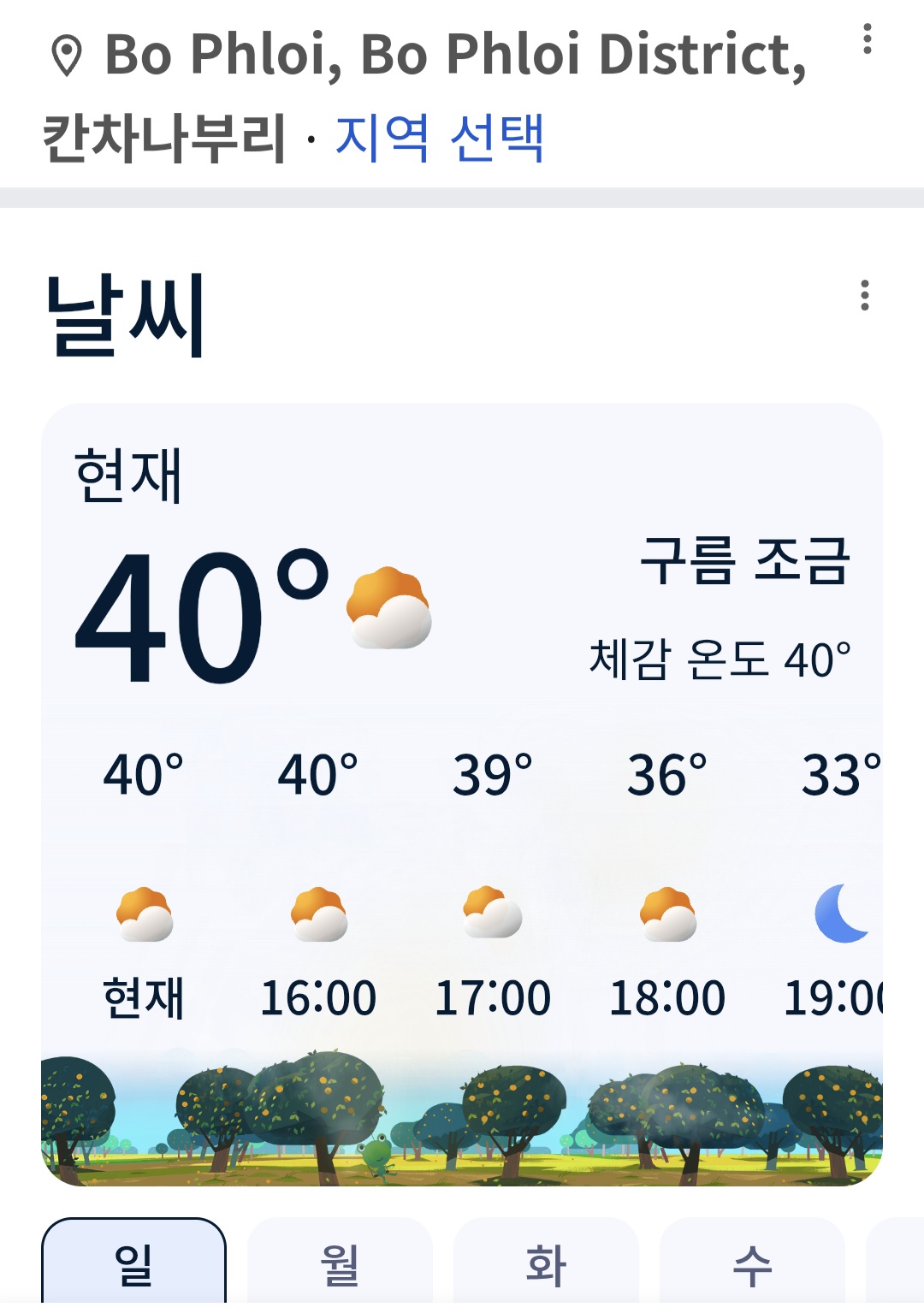Switch to the 화 day tab
The height and width of the screenshot is (1307, 924).
click(x=546, y=1264)
